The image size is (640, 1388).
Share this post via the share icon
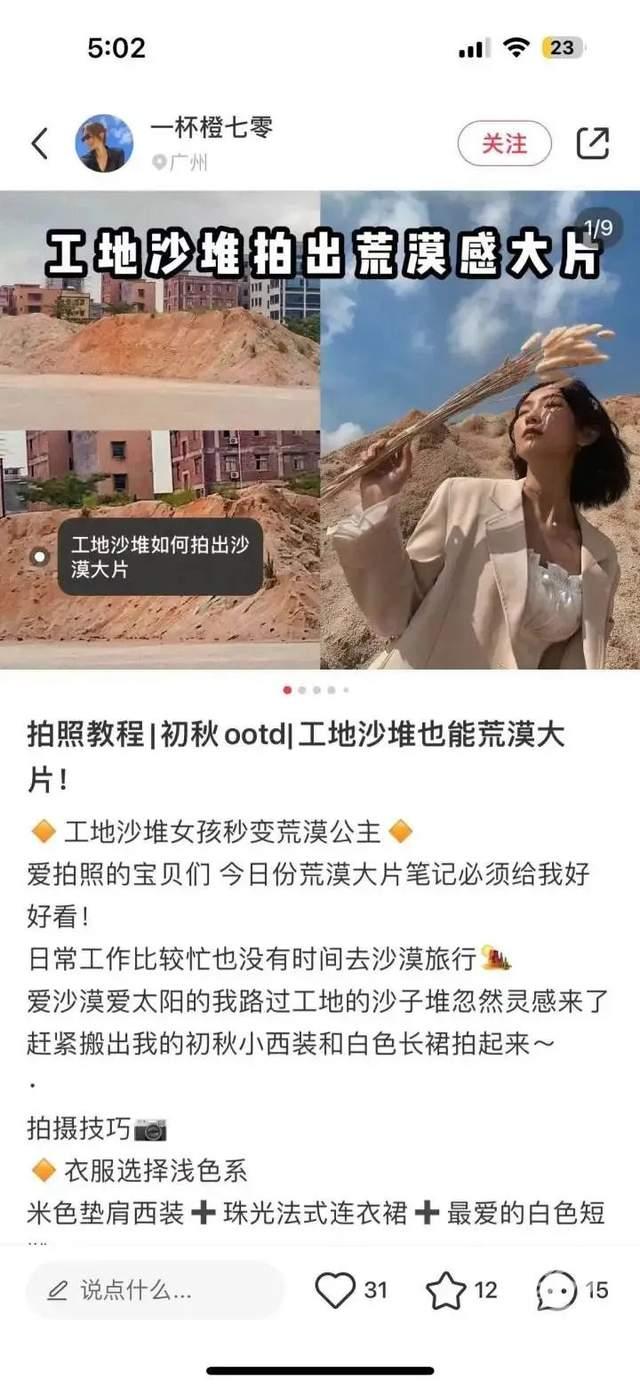point(593,144)
